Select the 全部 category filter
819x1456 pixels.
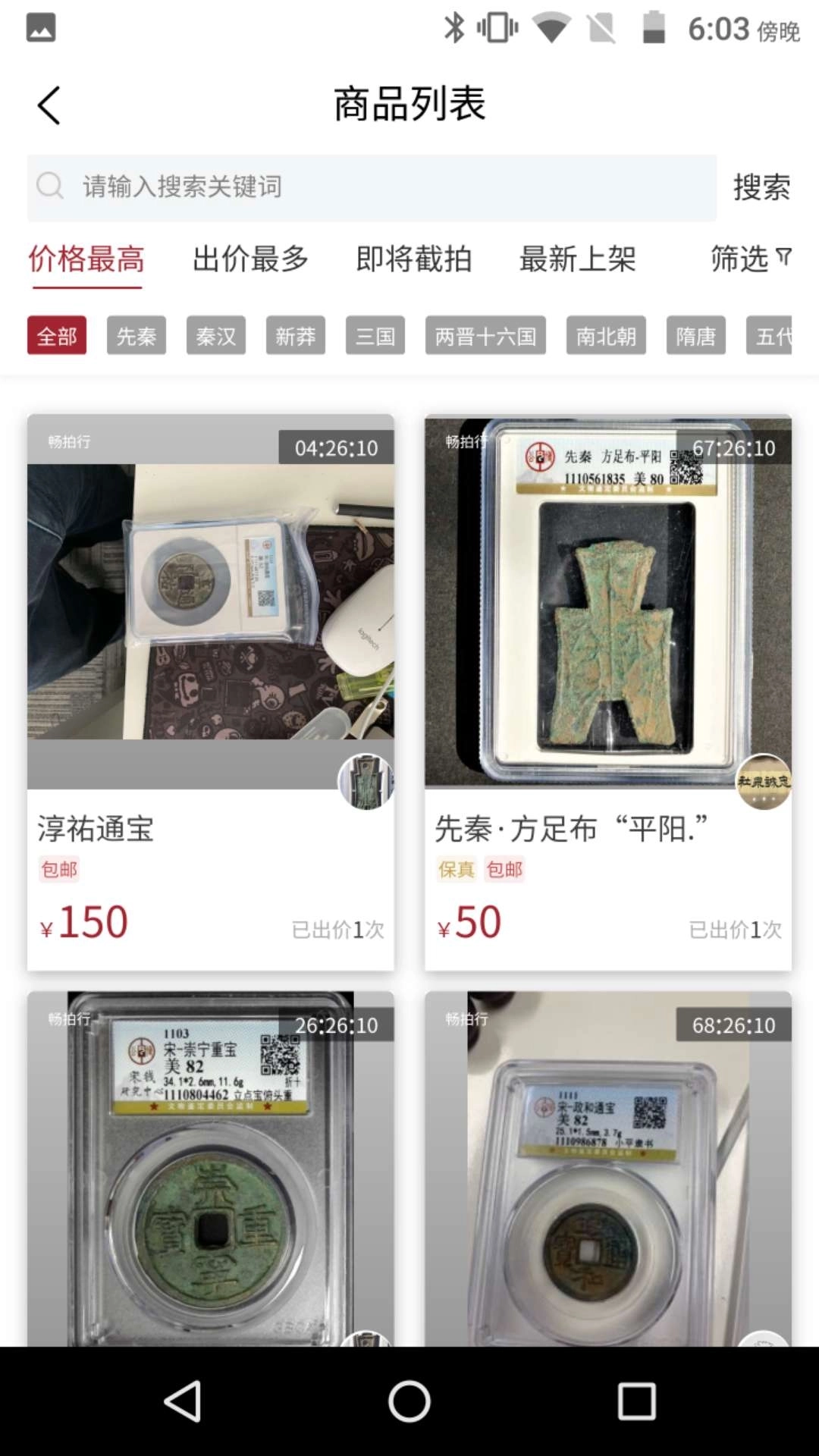click(x=57, y=336)
